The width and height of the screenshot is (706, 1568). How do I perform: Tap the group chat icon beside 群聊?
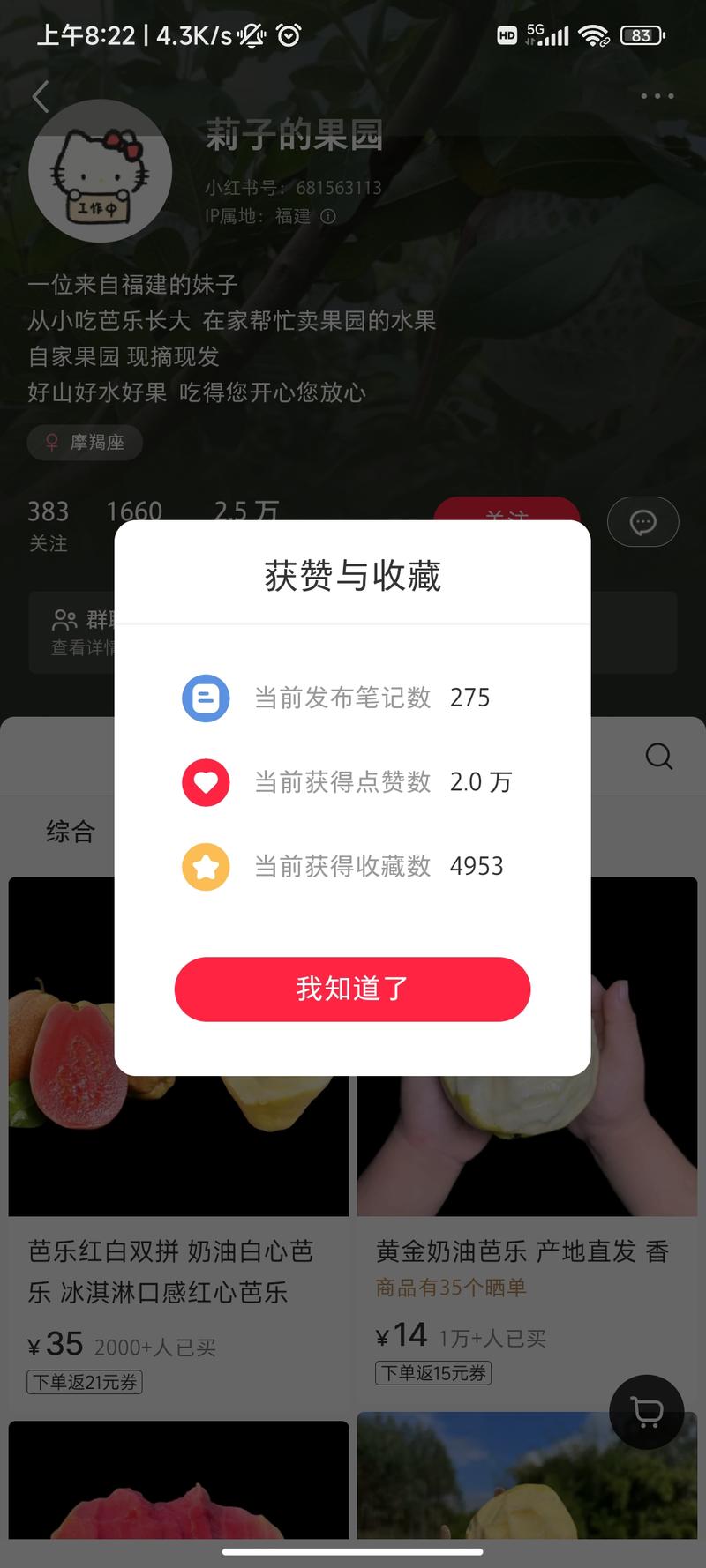tap(65, 618)
